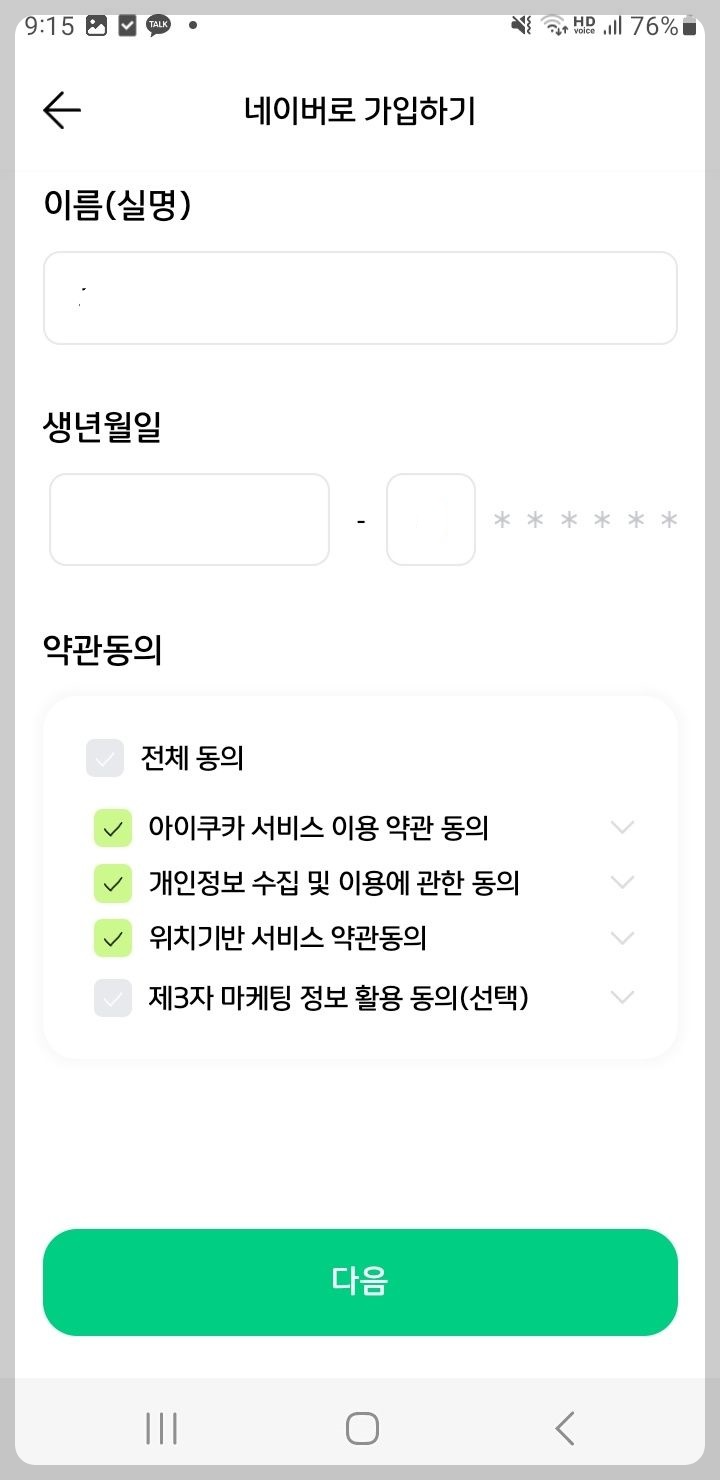Image resolution: width=720 pixels, height=1480 pixels.
Task: Check the 제3자 마케팅 정보 활용 동의 checkbox
Action: point(113,998)
